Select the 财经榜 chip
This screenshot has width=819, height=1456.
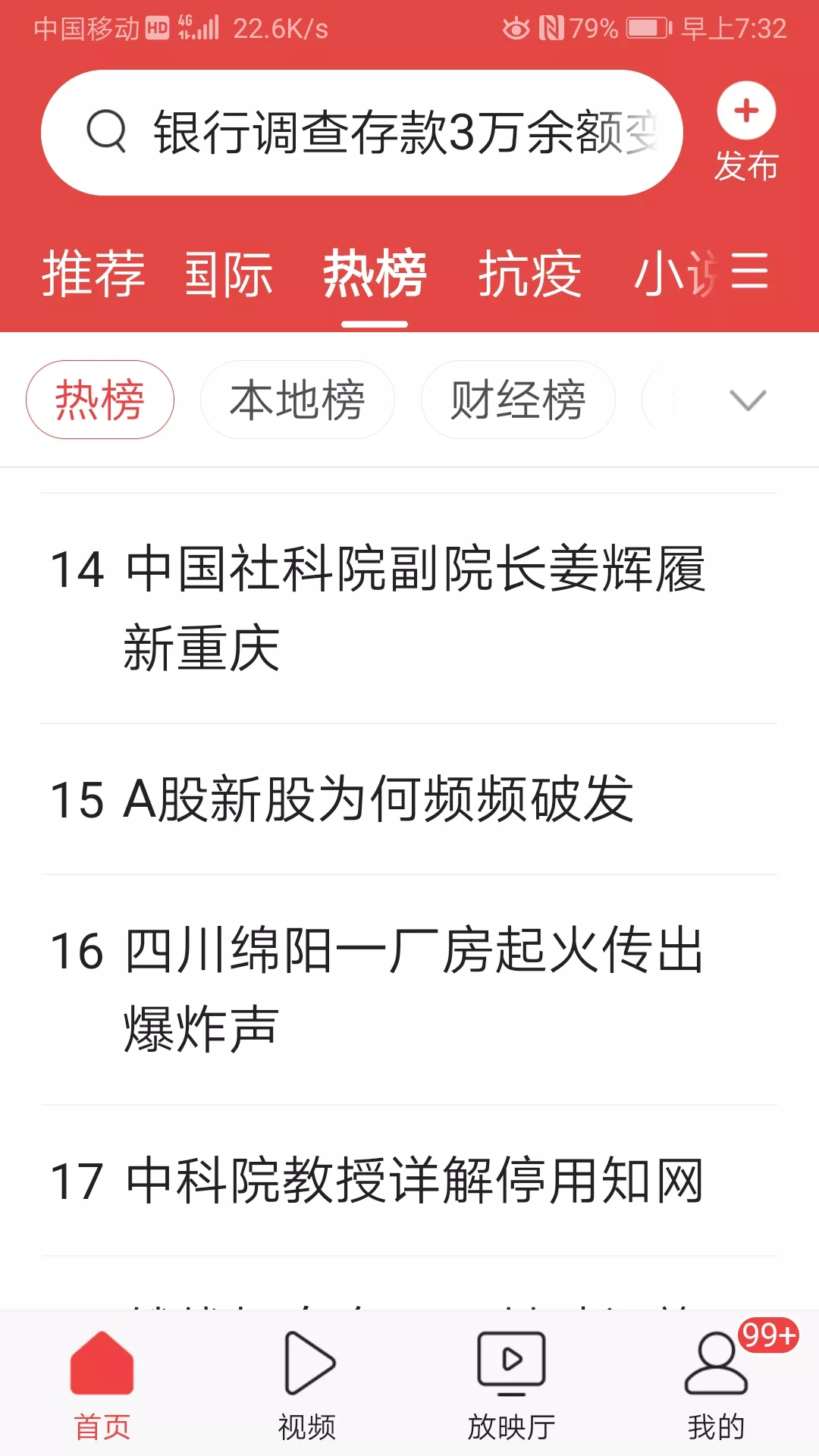(x=518, y=400)
